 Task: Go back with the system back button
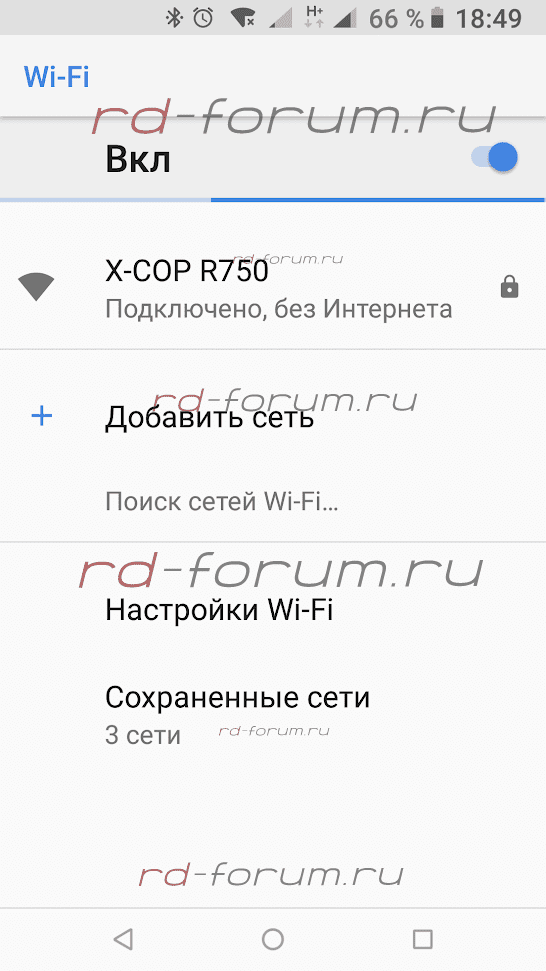[123, 939]
